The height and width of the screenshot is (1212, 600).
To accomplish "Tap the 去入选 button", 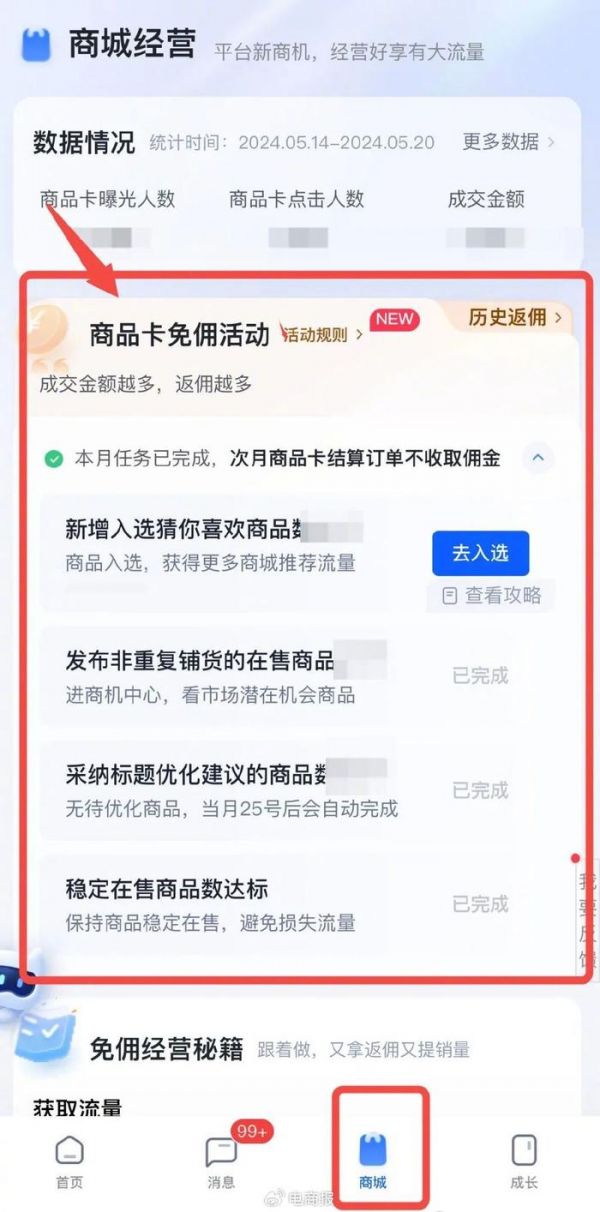I will (x=480, y=552).
